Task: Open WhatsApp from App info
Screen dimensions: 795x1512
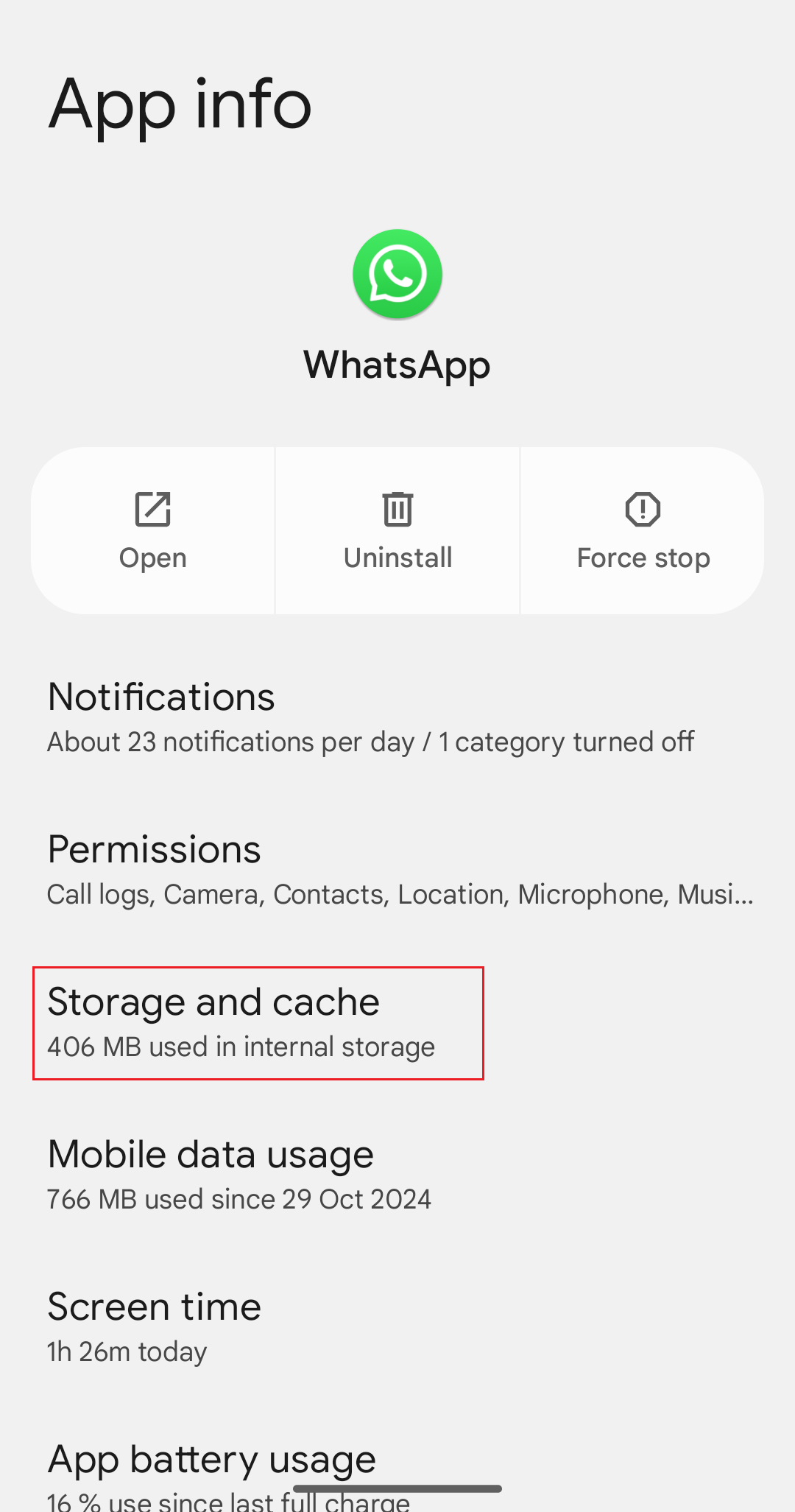Action: (x=152, y=530)
